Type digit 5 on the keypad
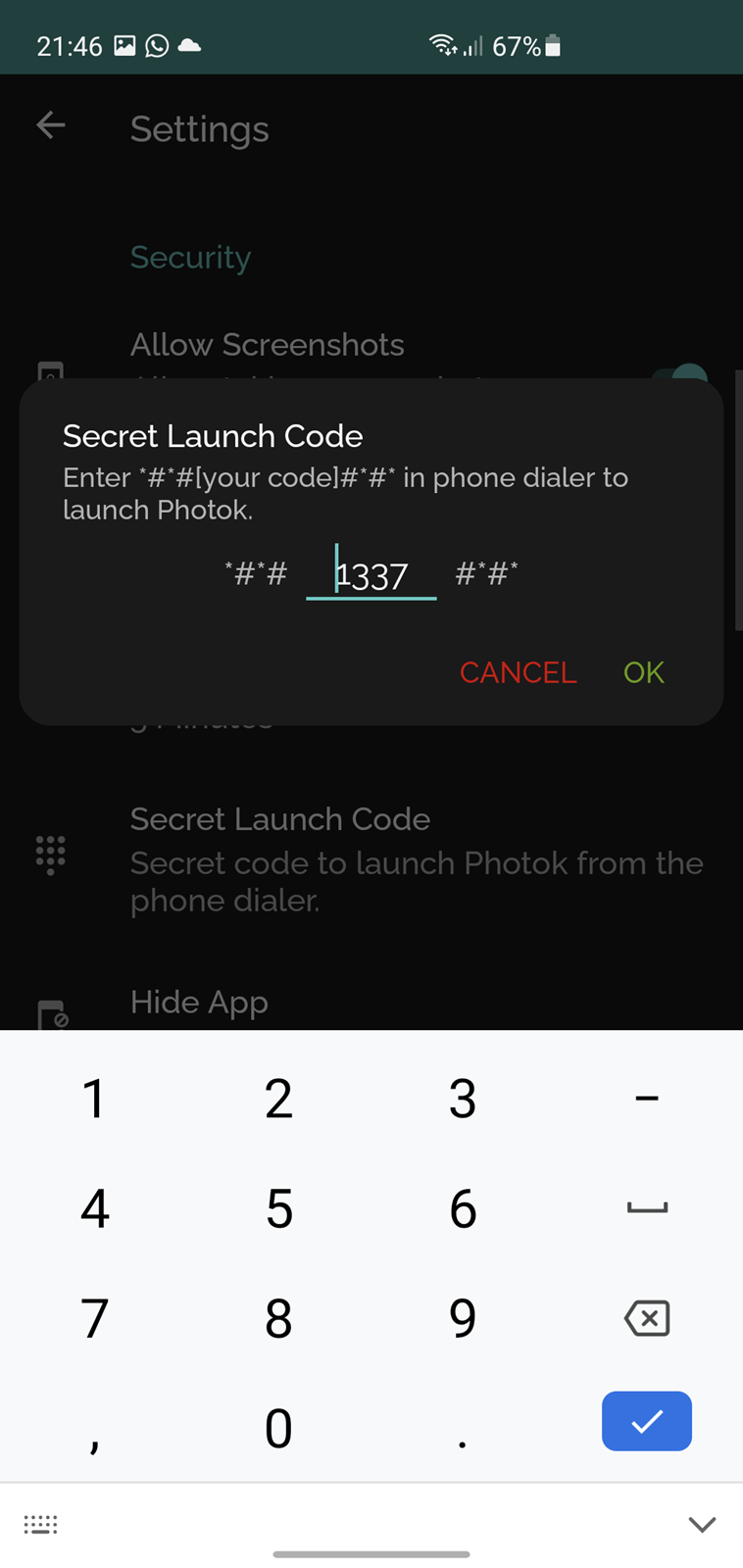Viewport: 743px width, 1568px height. 278,1208
